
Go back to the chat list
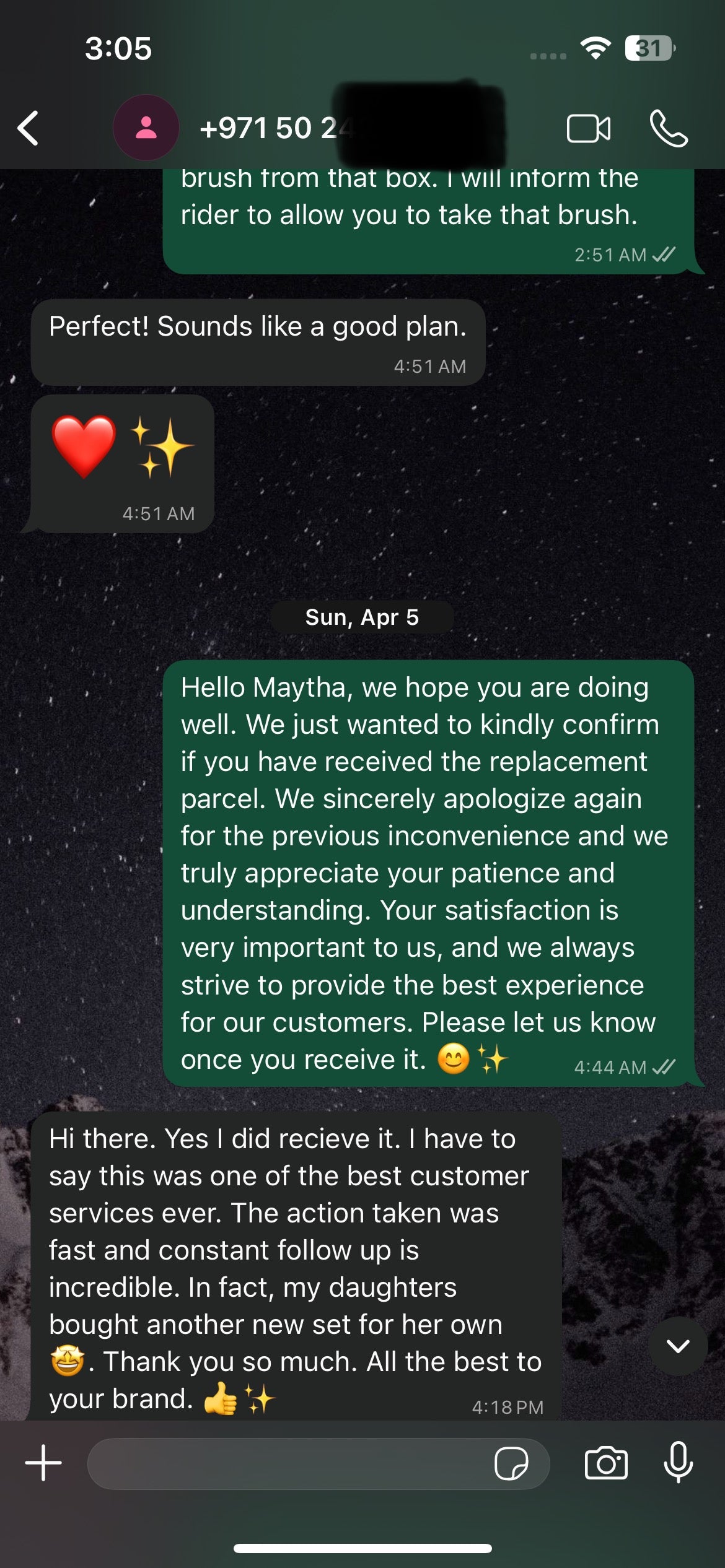click(x=29, y=128)
